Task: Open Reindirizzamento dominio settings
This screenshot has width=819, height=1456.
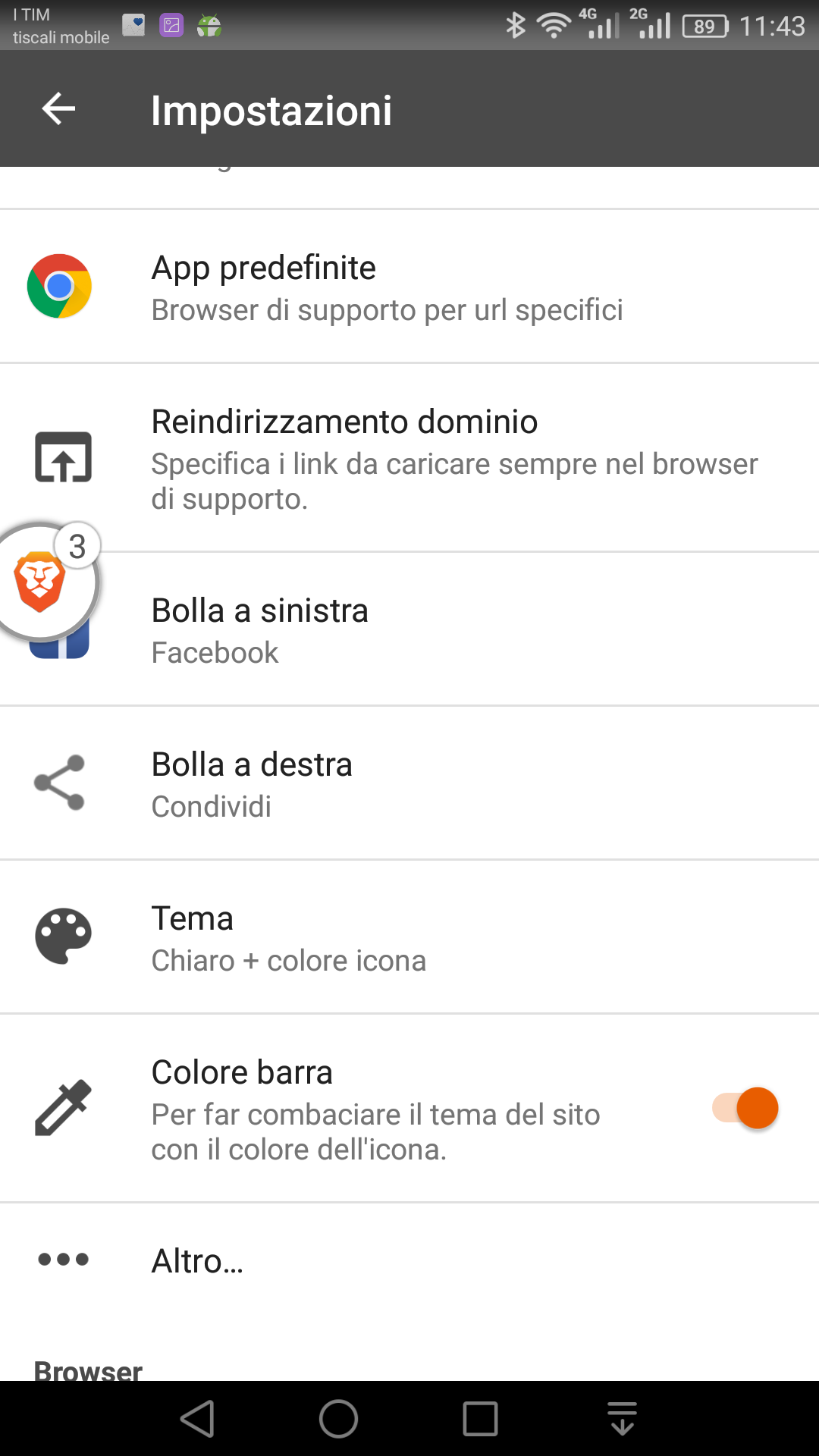Action: click(409, 458)
